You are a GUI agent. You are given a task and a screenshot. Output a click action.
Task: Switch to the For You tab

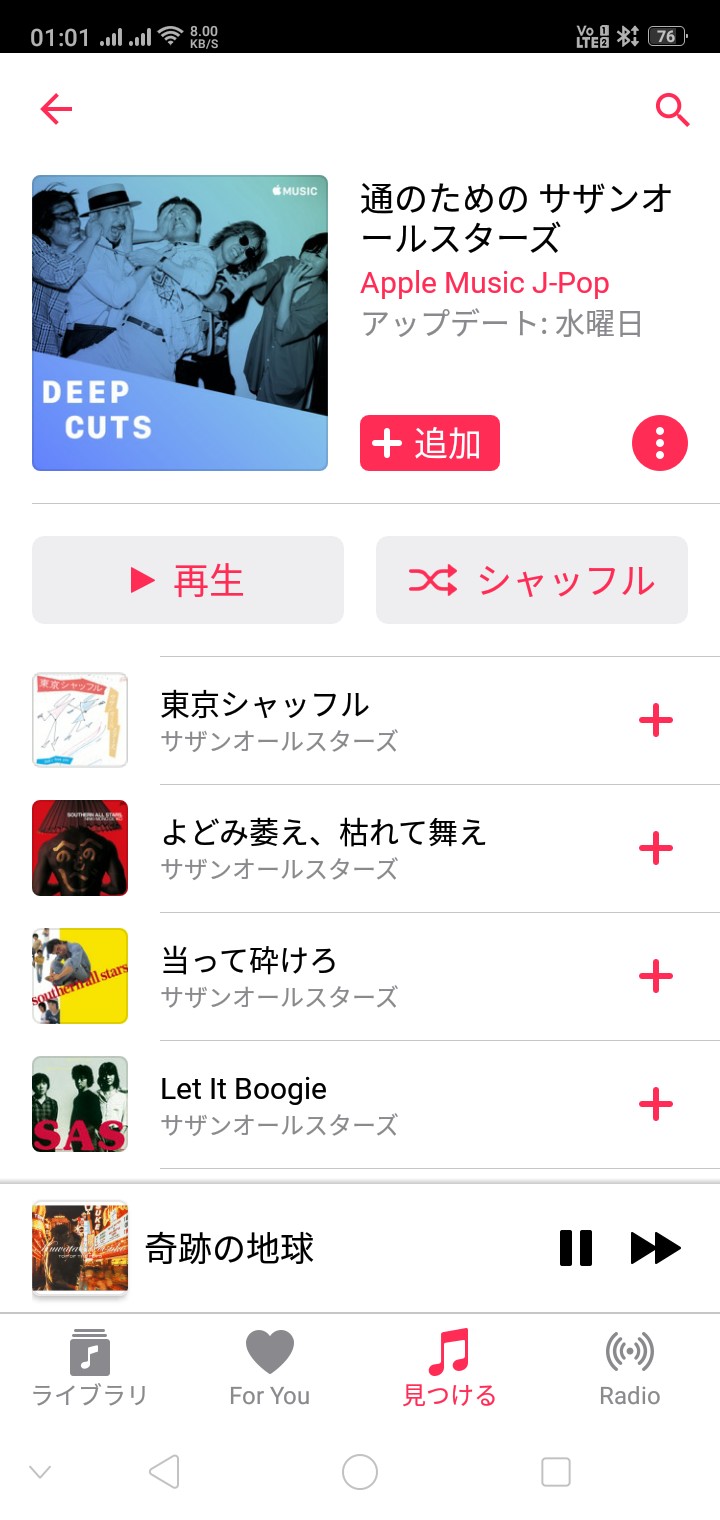270,1368
